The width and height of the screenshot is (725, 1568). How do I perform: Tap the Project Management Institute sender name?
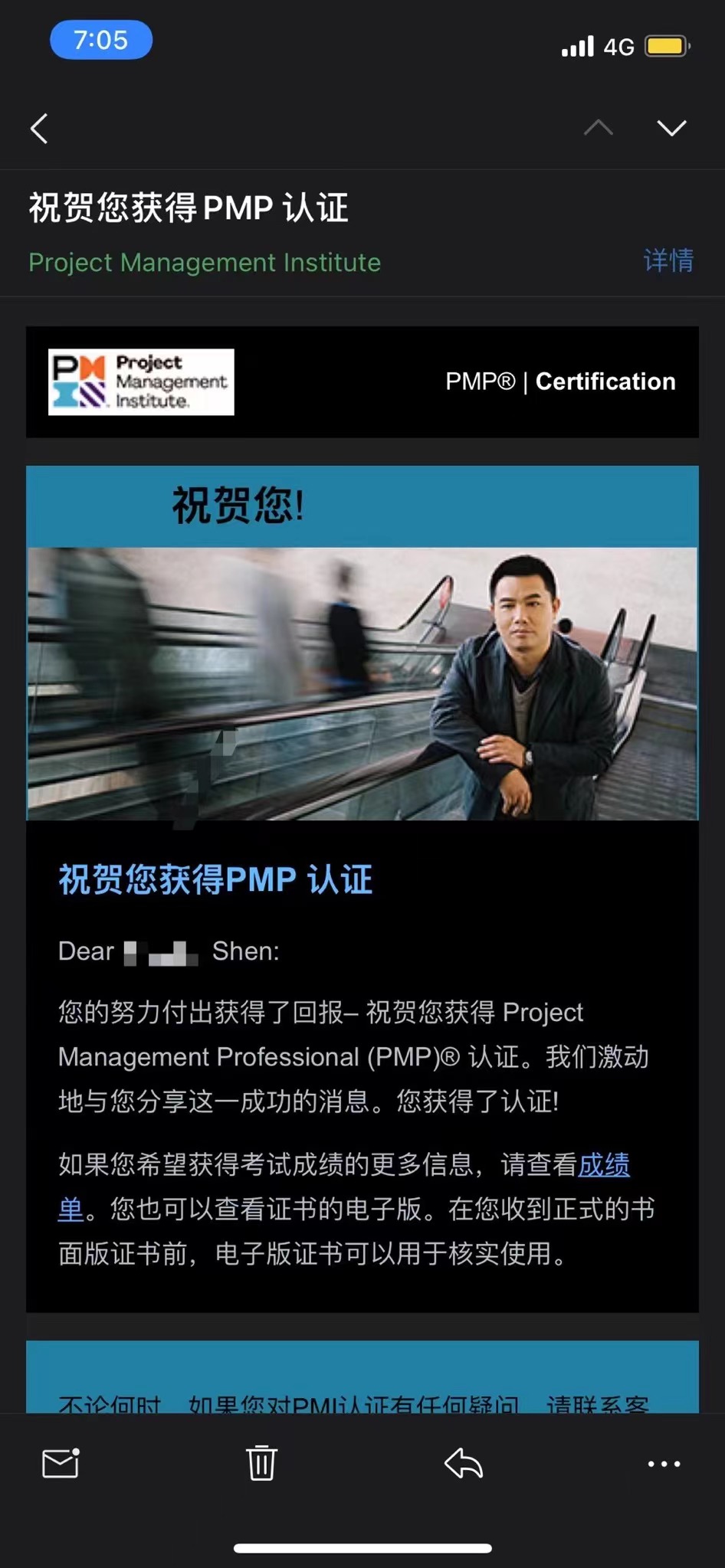coord(205,263)
